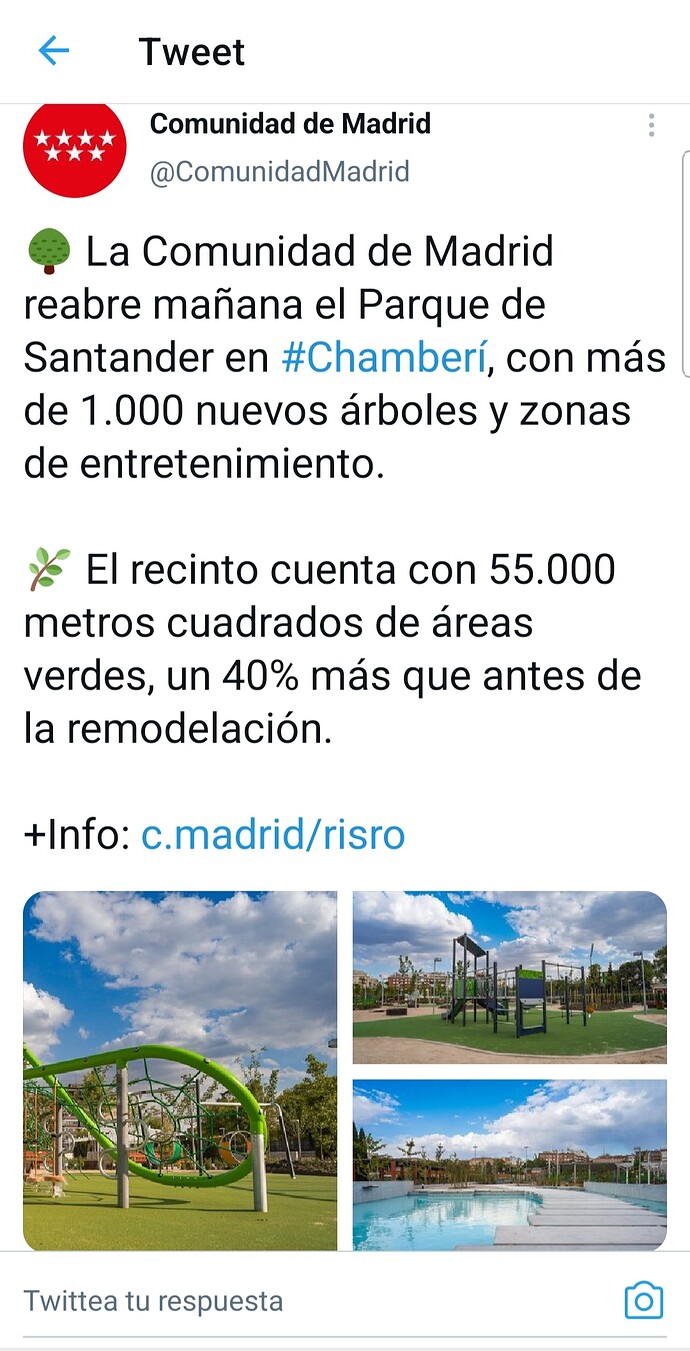View the green slide playground photo
Image resolution: width=690 pixels, height=1351 pixels.
coord(180,1070)
